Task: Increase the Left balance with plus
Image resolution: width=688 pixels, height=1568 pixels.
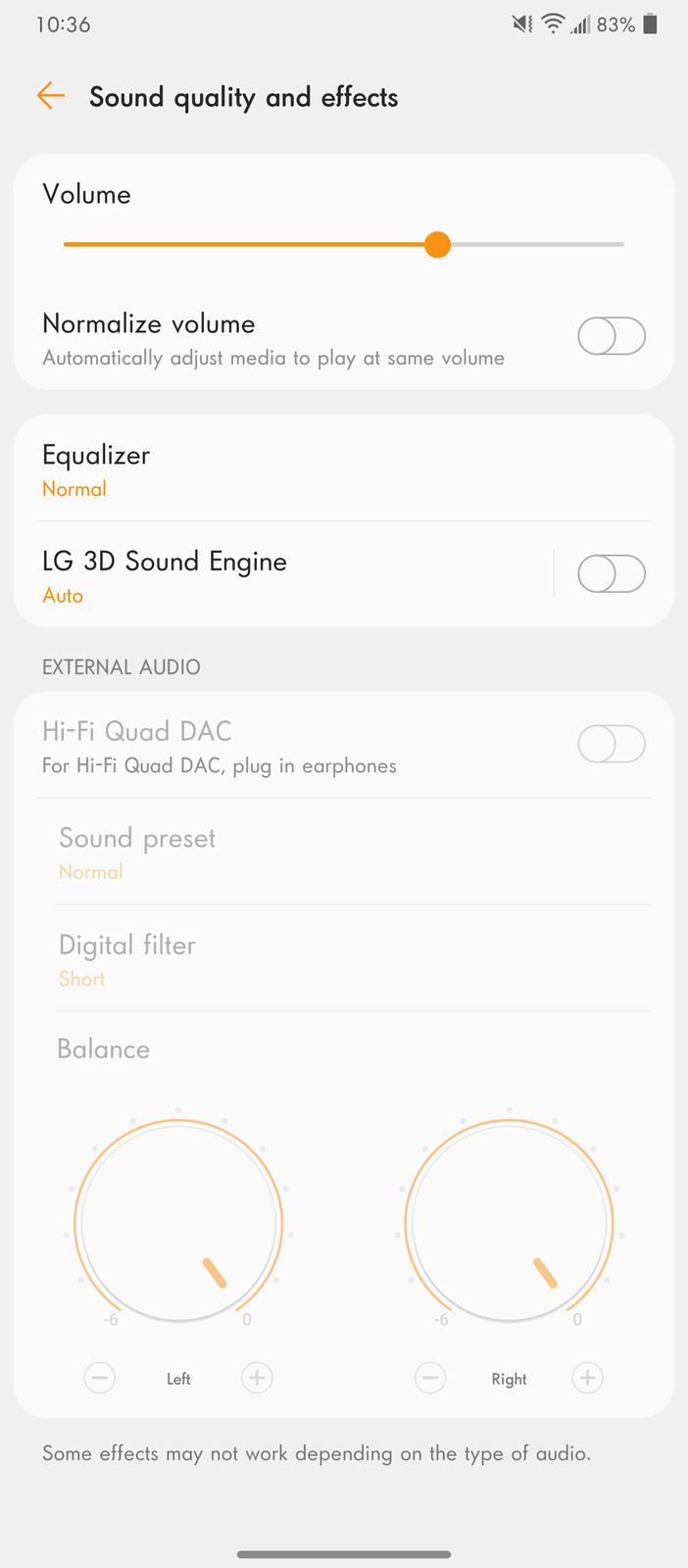Action: 257,1378
